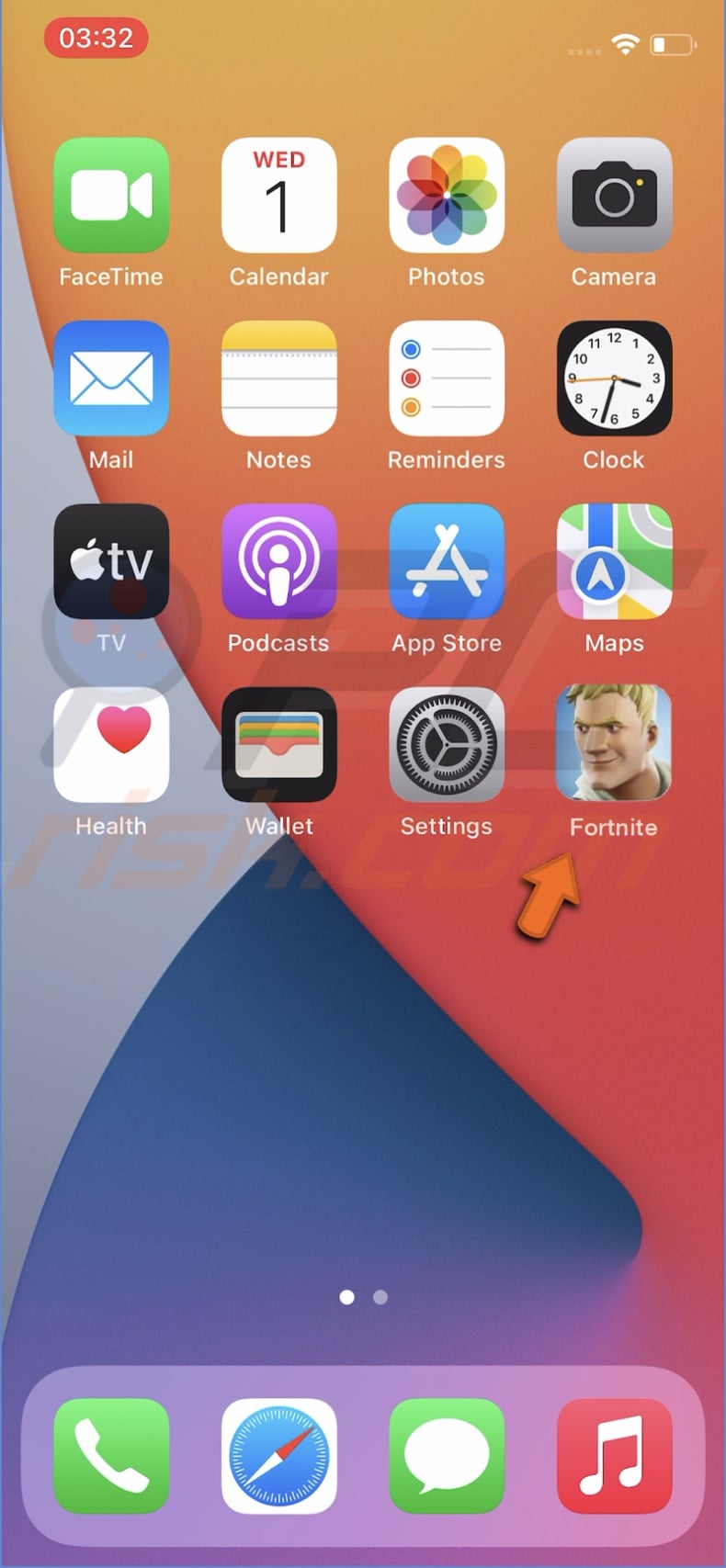Viewport: 726px width, 1568px height.
Task: Check the Calendar showing Wednesday the 1st
Action: tap(278, 195)
